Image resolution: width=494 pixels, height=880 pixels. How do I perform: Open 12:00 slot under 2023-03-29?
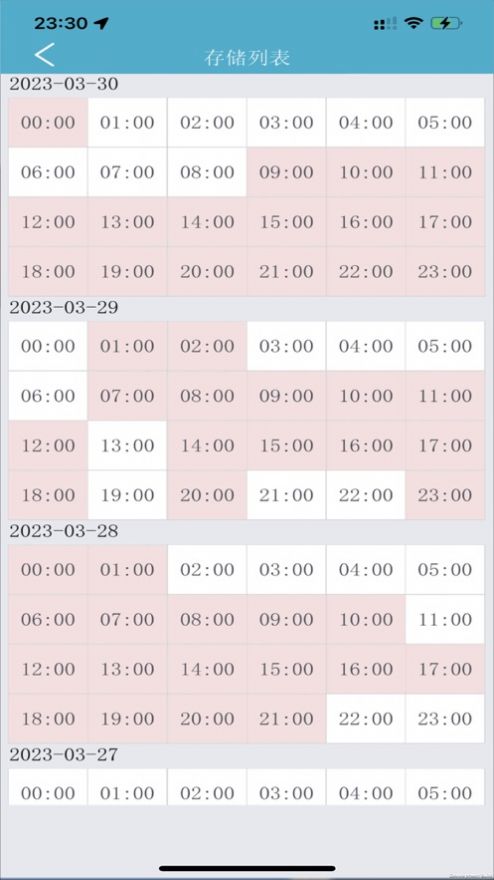(x=48, y=446)
